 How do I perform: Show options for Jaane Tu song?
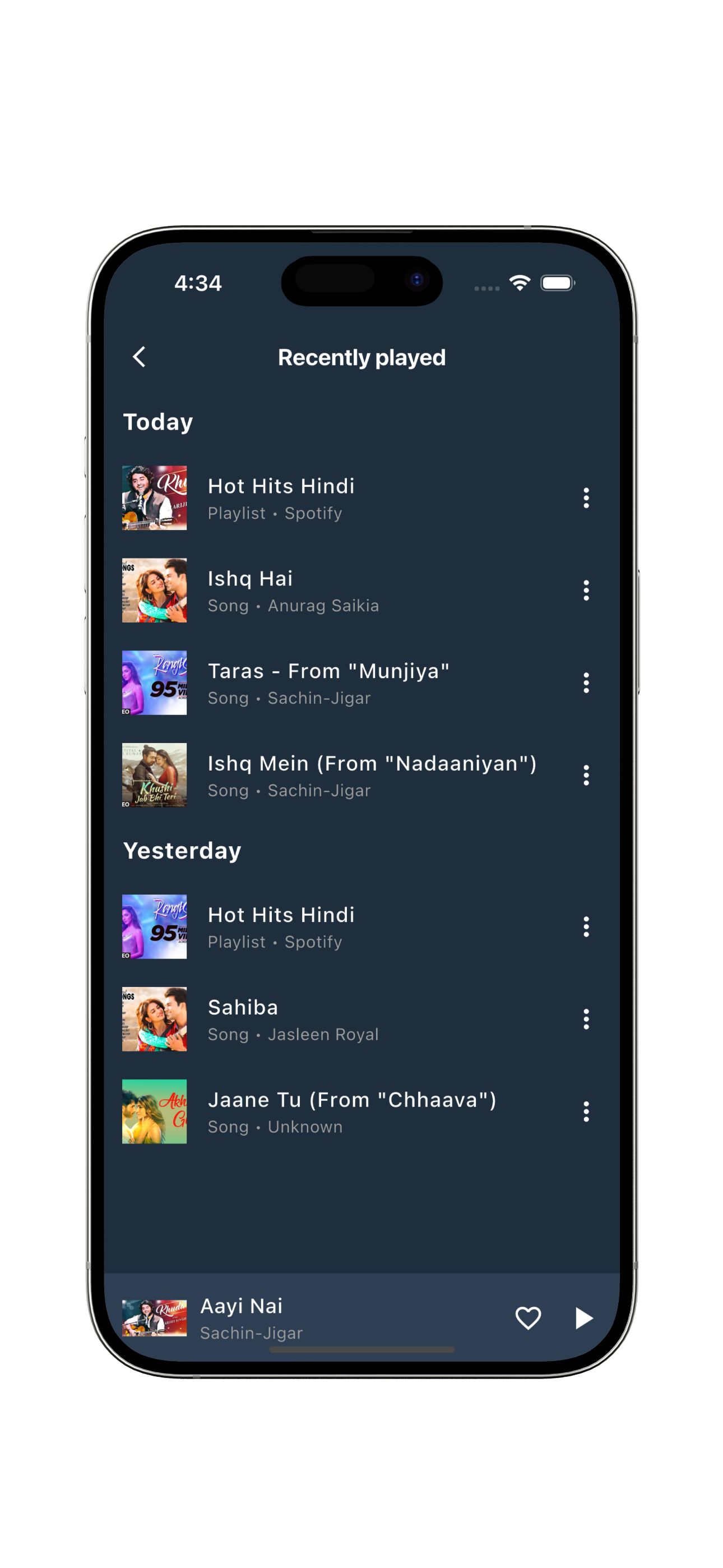(x=586, y=1112)
